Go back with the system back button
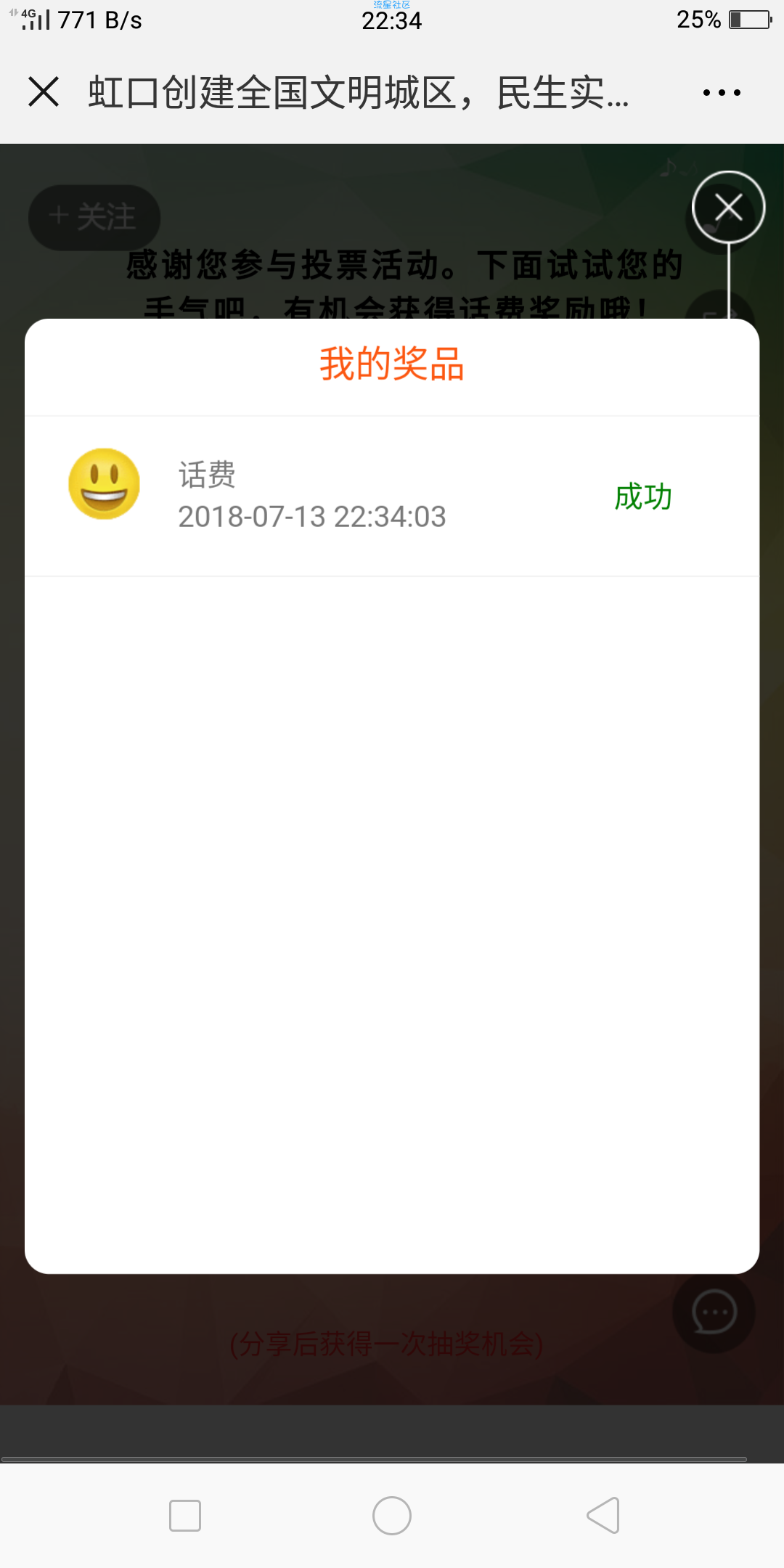 click(x=603, y=1516)
